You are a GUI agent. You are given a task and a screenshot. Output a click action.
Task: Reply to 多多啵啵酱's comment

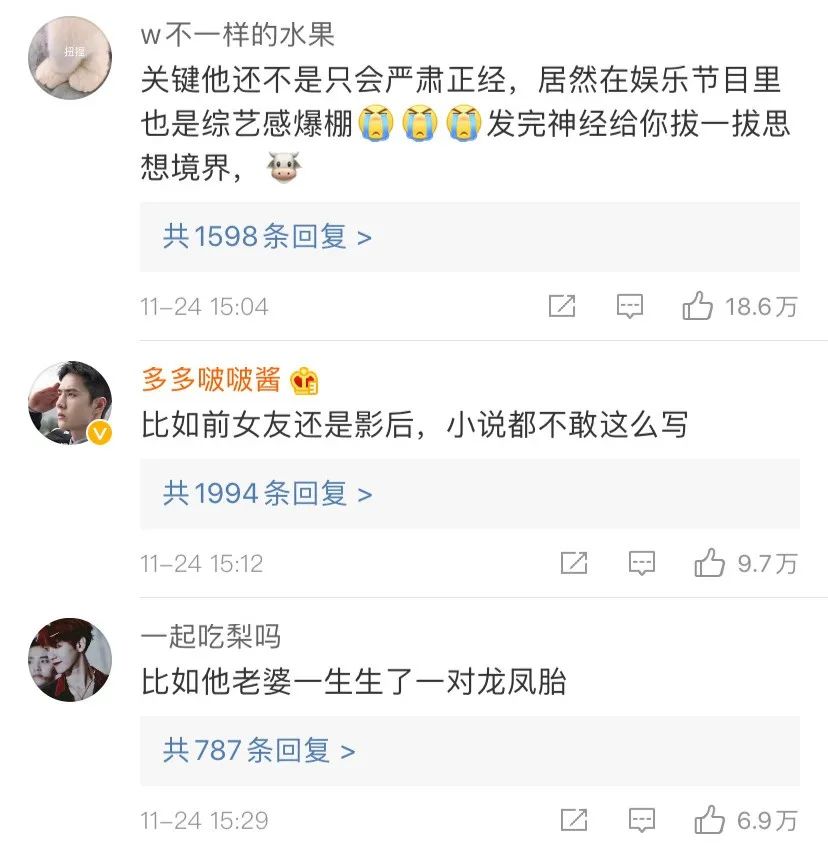click(641, 563)
